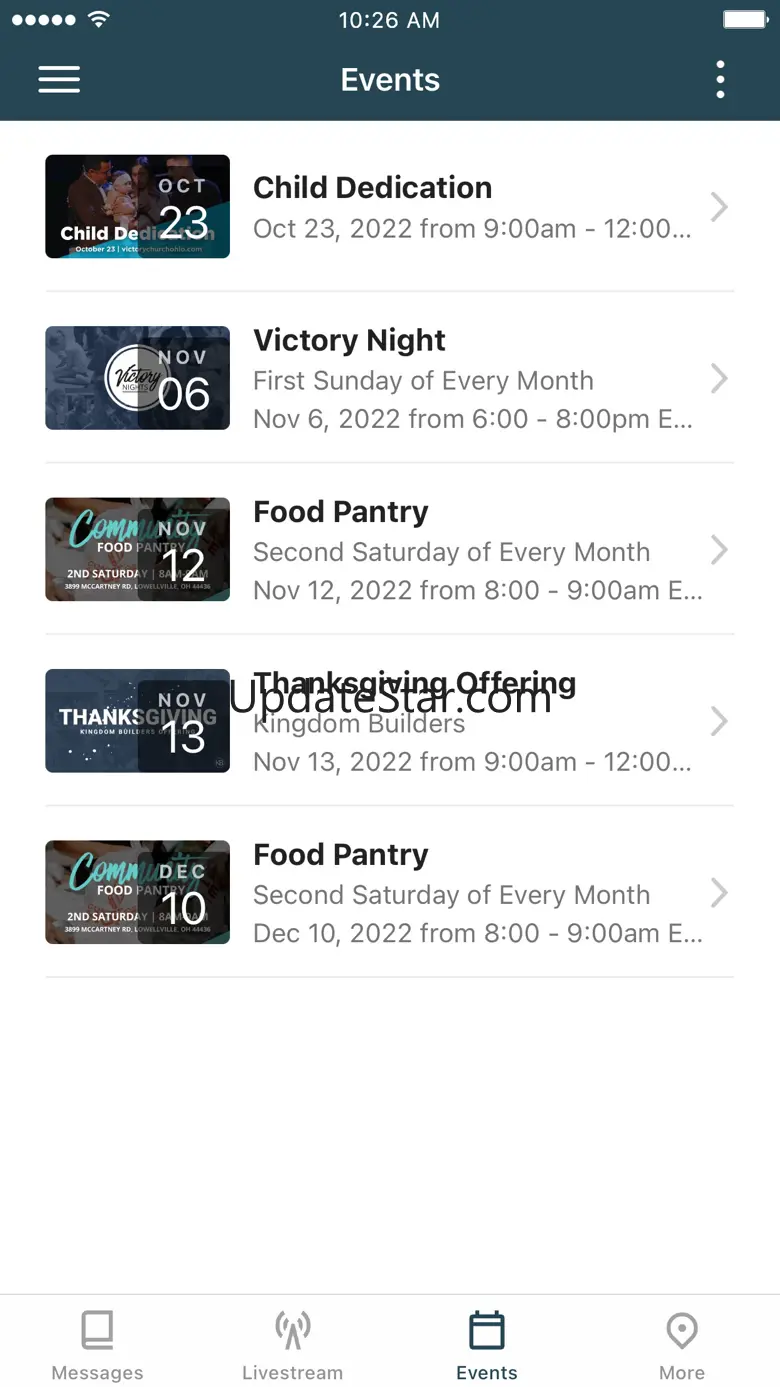
Task: Open the Nov 12 Food Pantry event
Action: pos(390,550)
